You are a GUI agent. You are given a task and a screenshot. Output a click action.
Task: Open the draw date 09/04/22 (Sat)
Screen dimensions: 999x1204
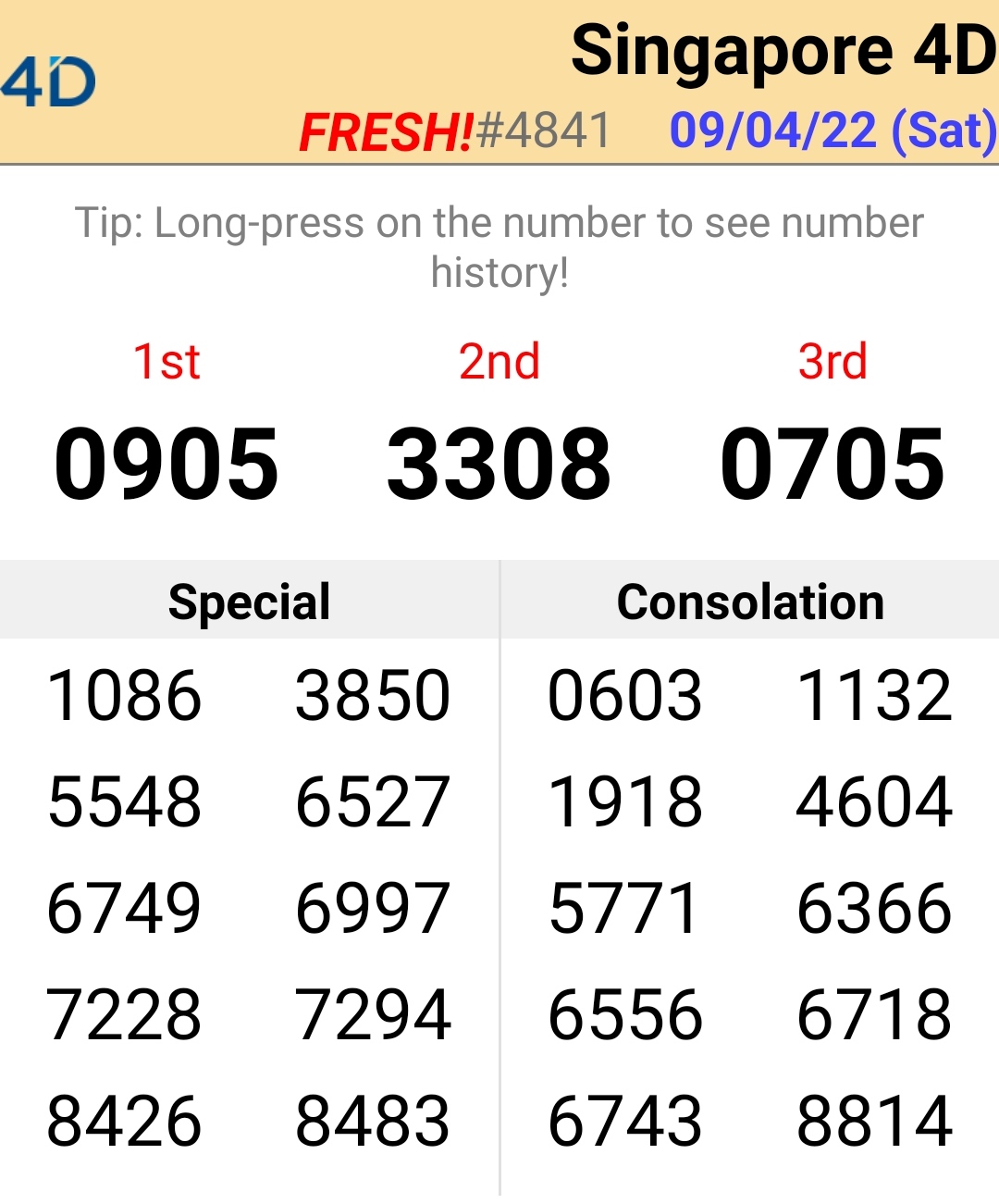832,130
